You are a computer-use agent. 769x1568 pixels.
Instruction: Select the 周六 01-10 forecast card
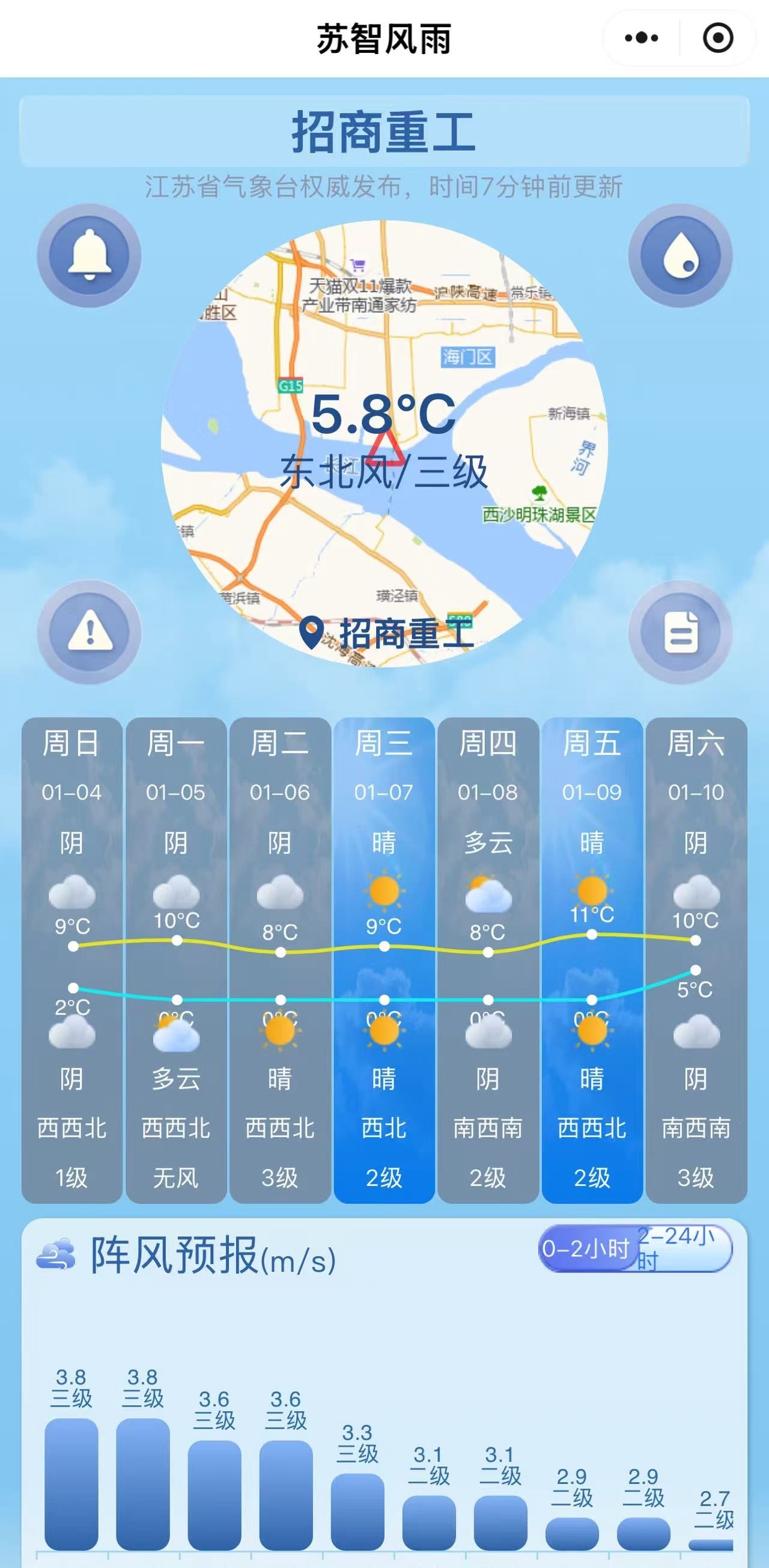[x=696, y=960]
